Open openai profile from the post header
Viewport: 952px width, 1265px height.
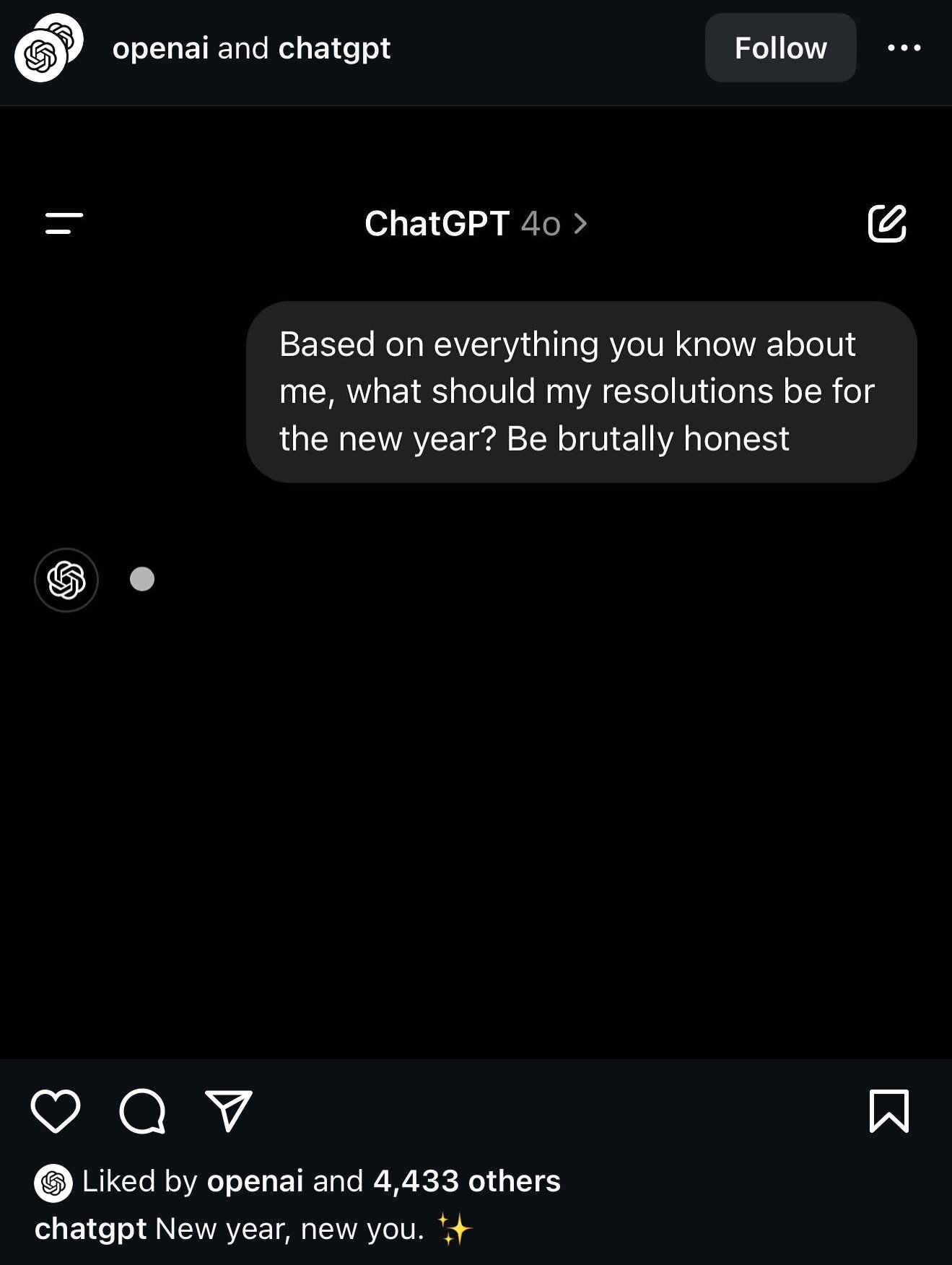[160, 48]
